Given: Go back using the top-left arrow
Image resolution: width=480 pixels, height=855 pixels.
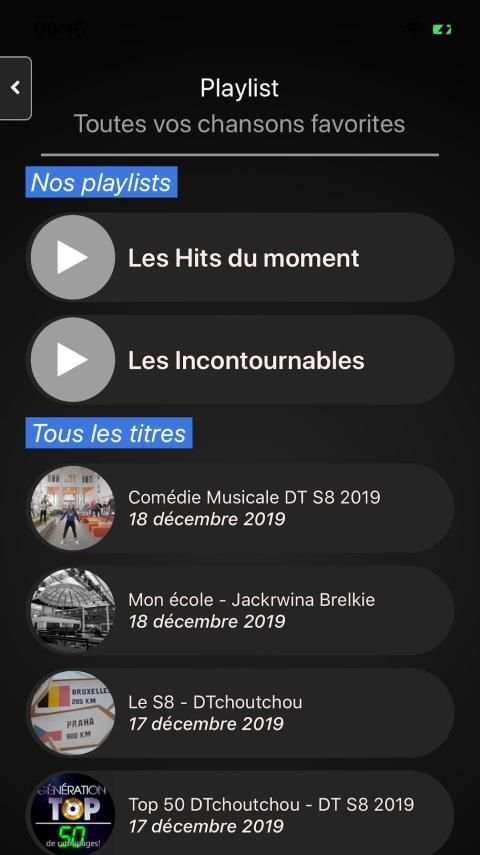Looking at the screenshot, I should point(15,88).
